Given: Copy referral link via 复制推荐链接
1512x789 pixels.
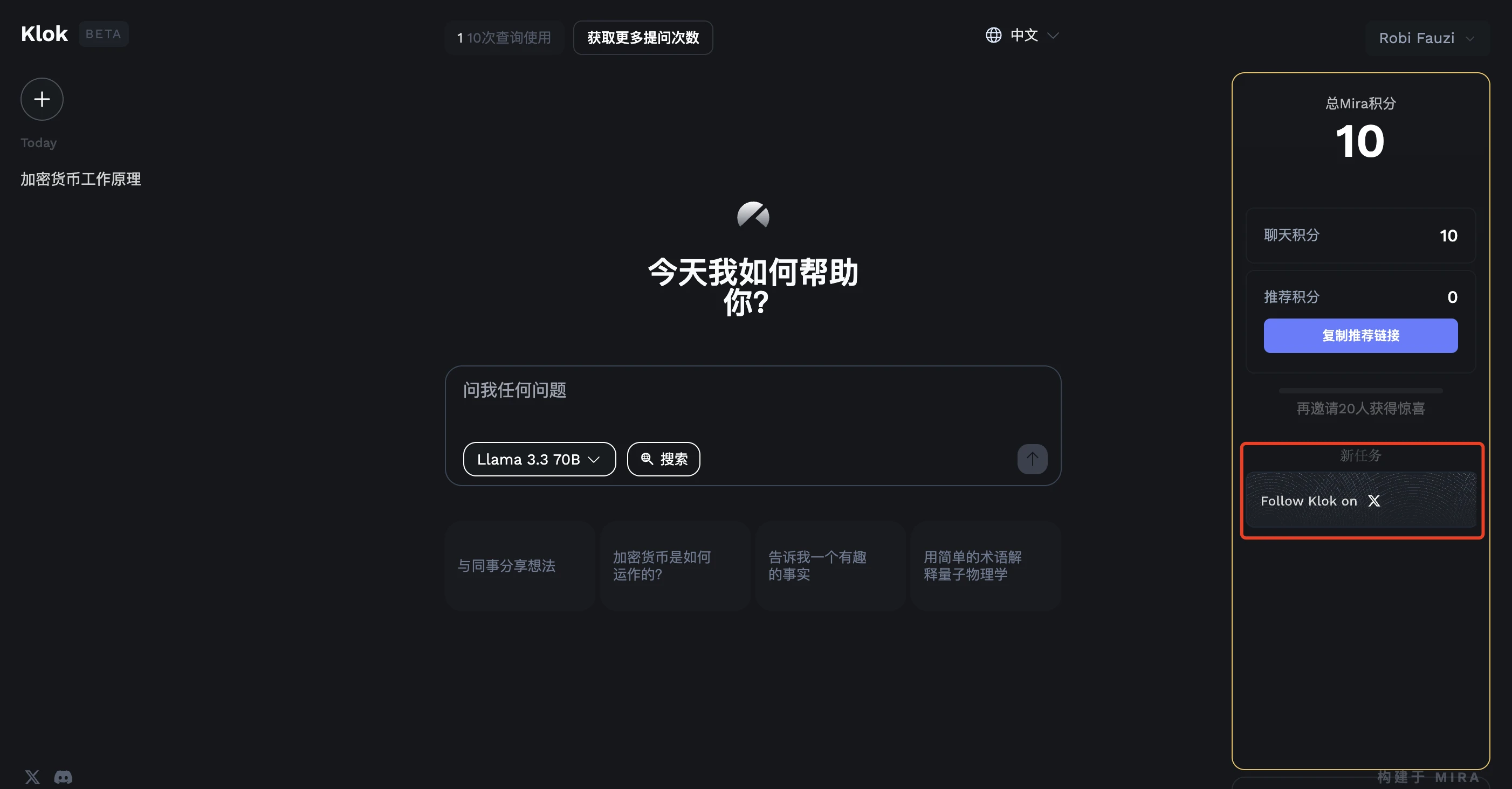Looking at the screenshot, I should click(1360, 336).
